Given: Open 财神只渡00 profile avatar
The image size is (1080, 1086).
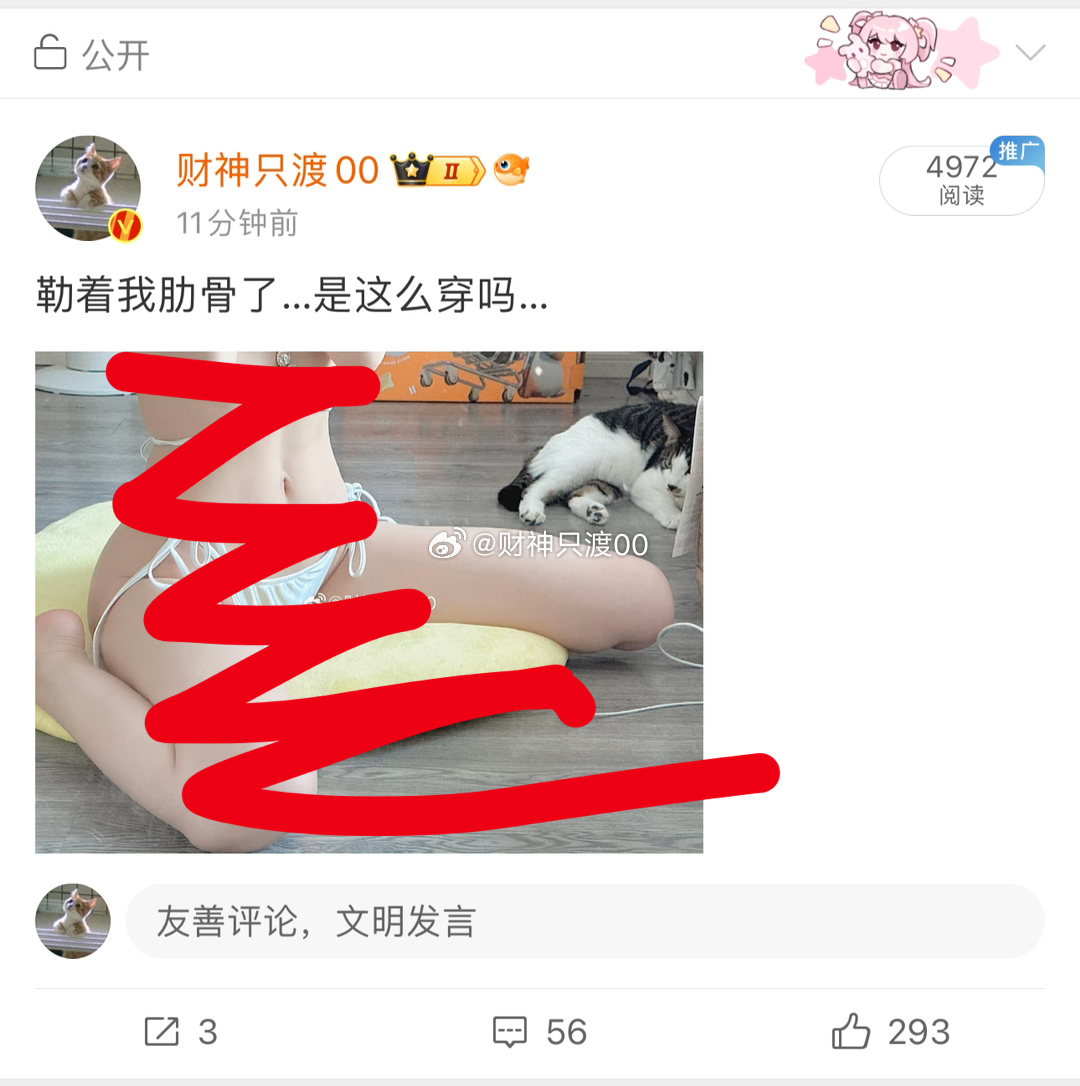Looking at the screenshot, I should (88, 188).
